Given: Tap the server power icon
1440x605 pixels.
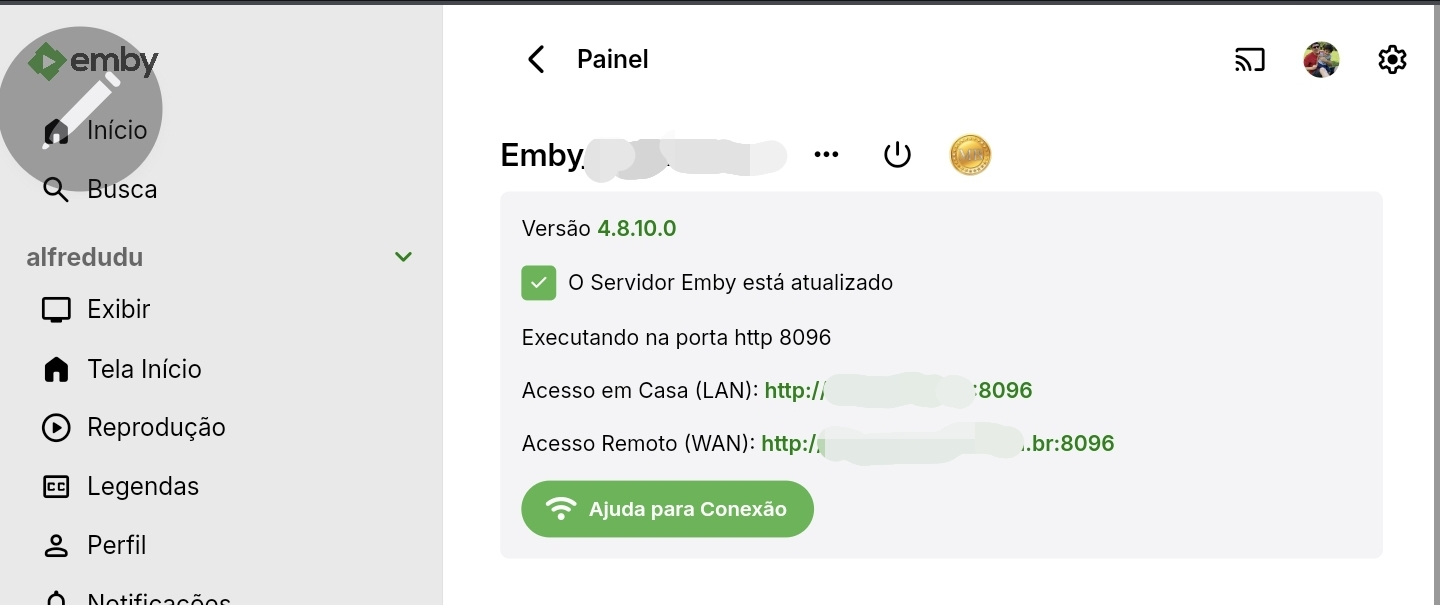Looking at the screenshot, I should point(897,155).
